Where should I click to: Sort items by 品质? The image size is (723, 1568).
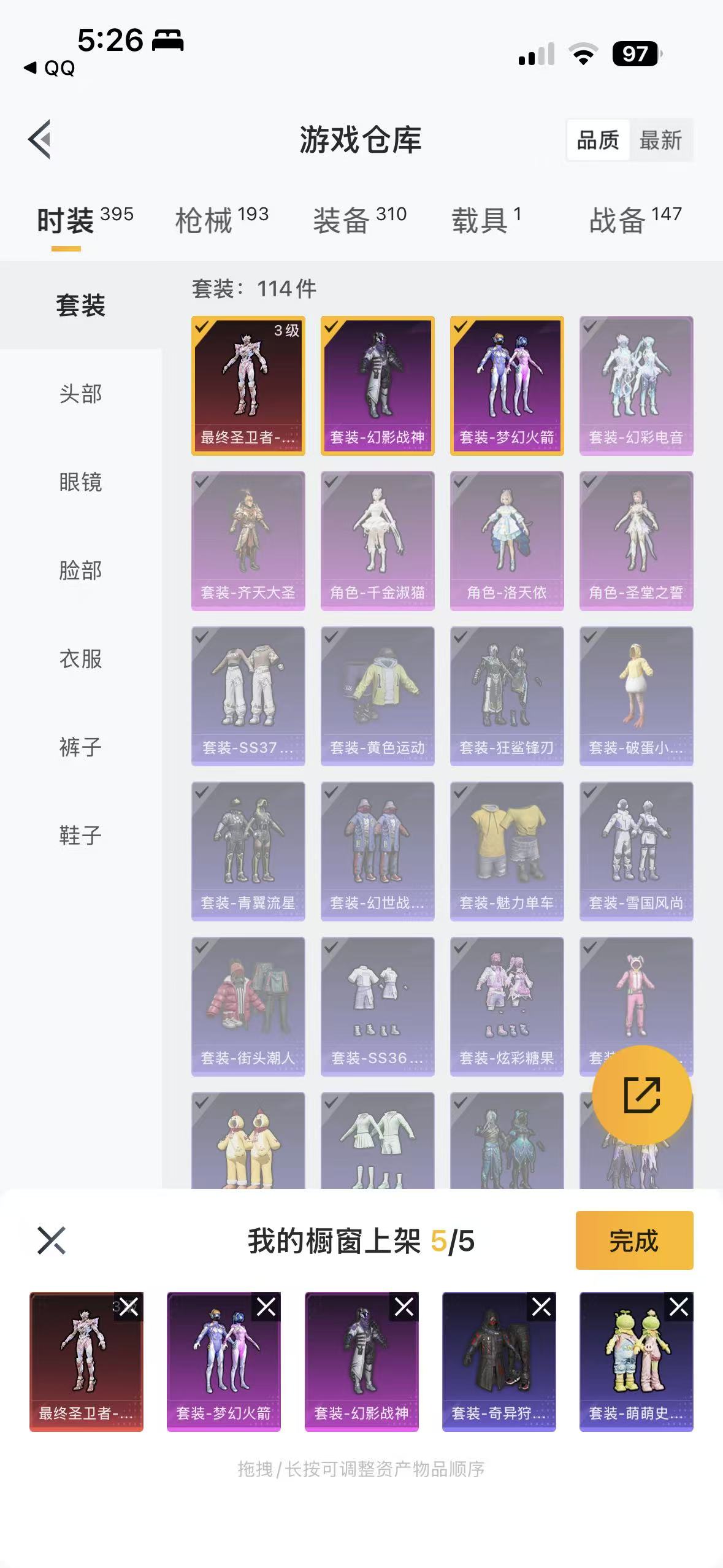(598, 140)
